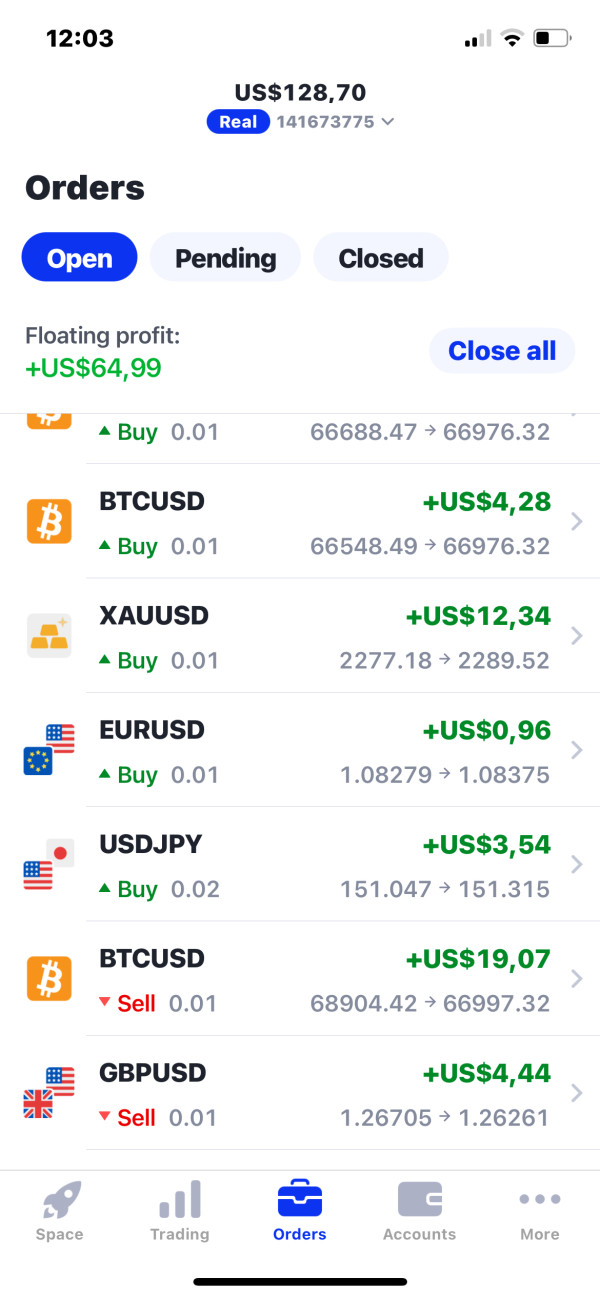Open the account selector dropdown 141673775
600x1298 pixels.
(334, 122)
